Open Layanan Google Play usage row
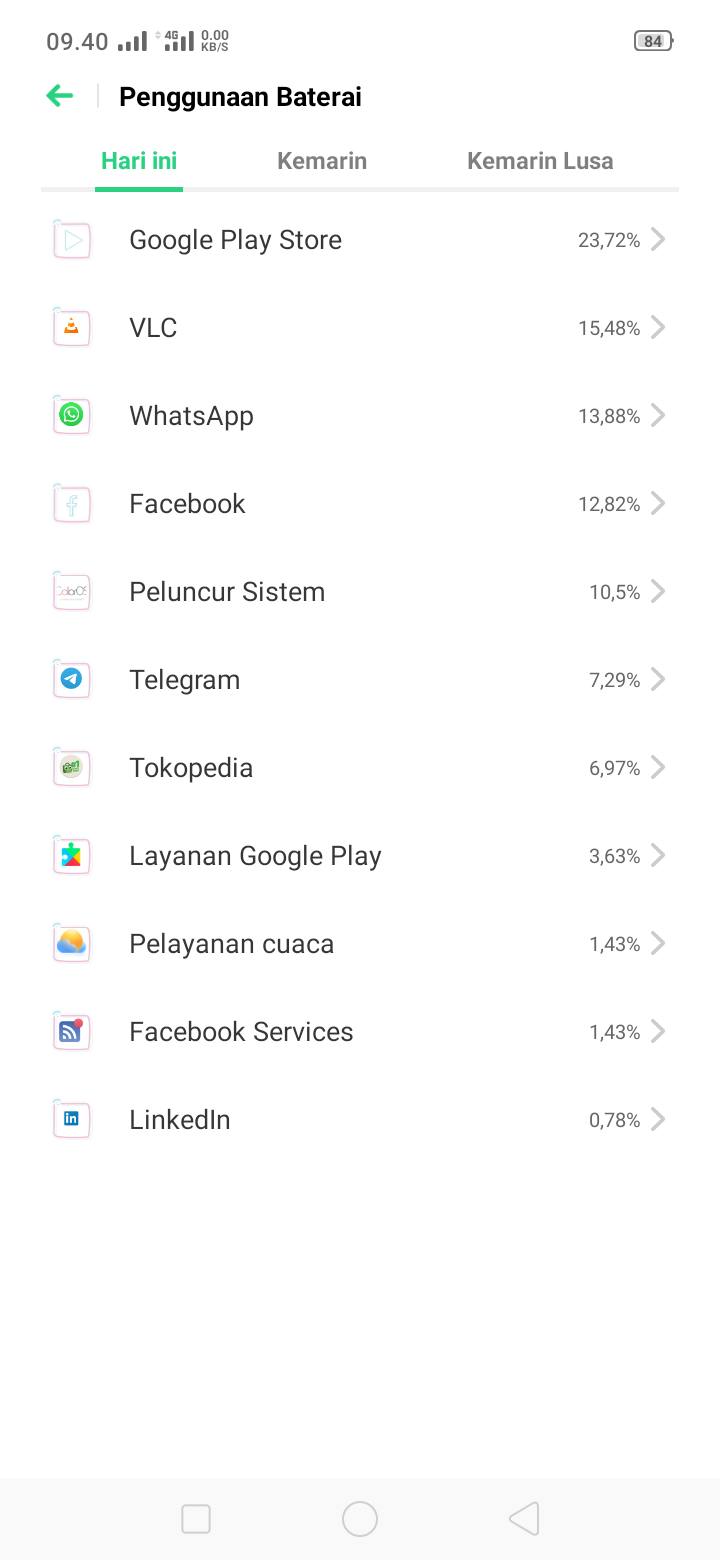 [x=360, y=856]
